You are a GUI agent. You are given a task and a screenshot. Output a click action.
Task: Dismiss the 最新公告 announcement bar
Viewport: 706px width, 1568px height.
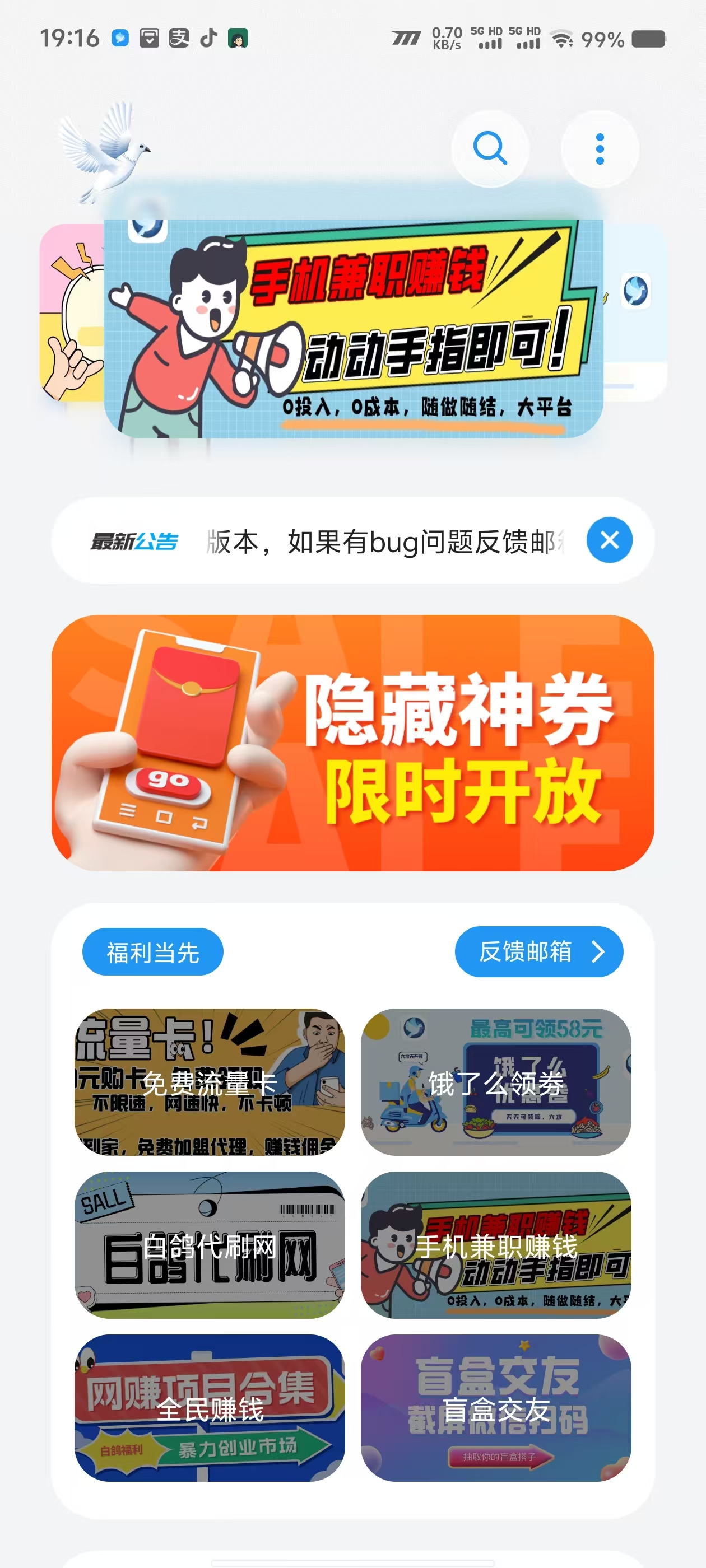click(x=609, y=540)
